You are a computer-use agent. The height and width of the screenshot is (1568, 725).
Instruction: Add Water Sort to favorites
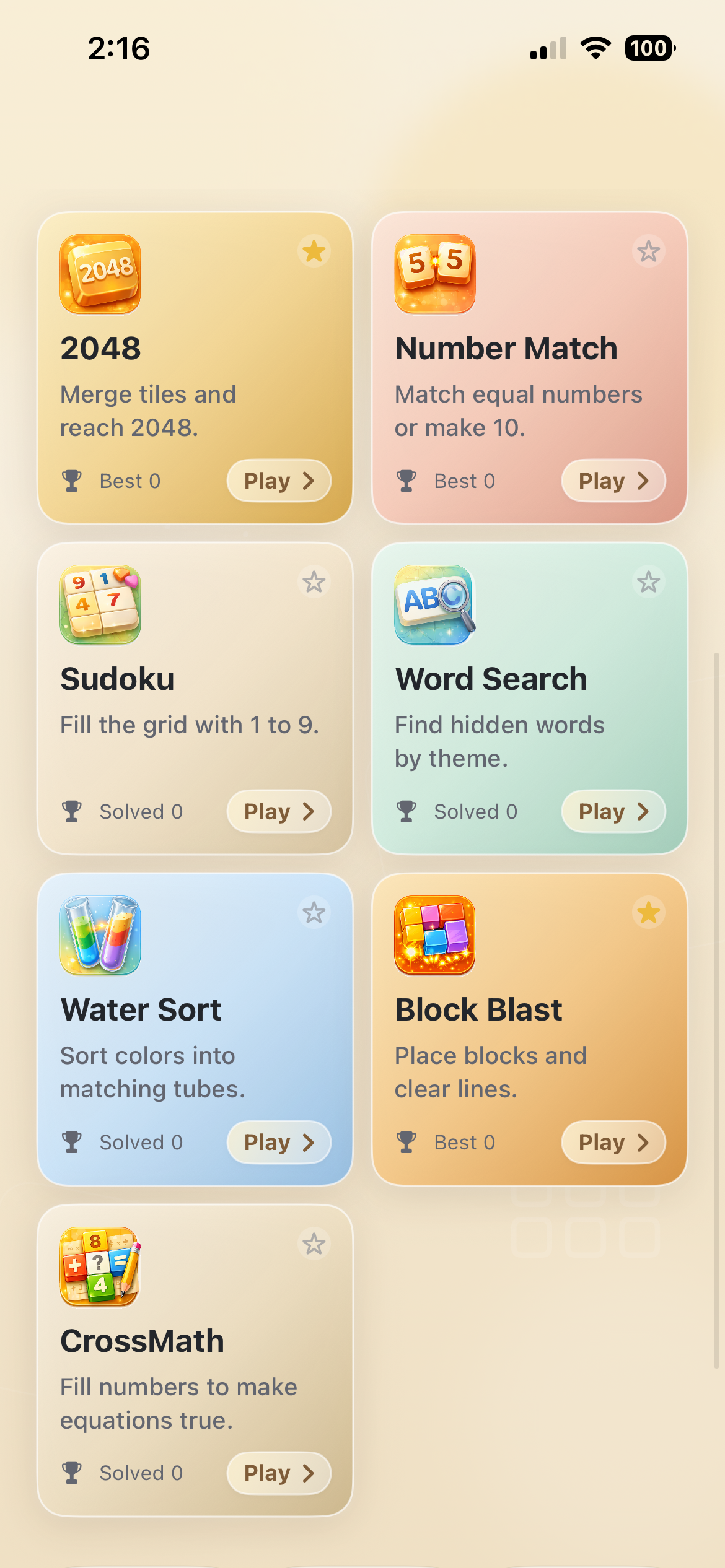coord(314,913)
